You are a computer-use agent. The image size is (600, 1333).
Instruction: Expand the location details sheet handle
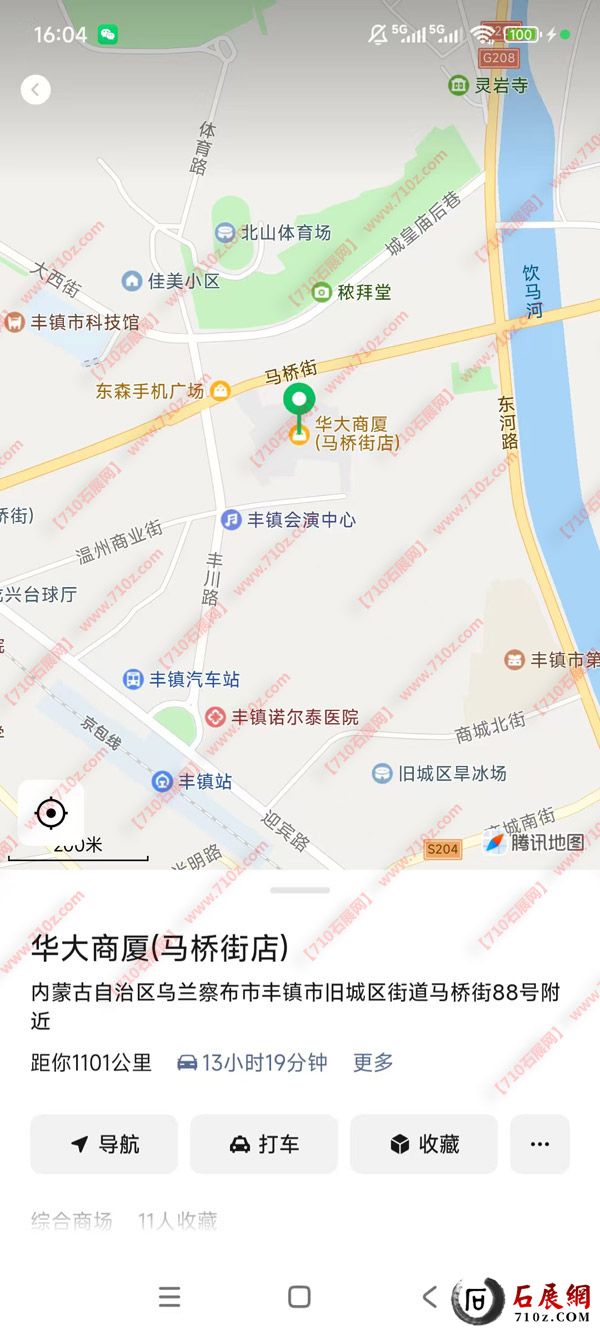click(x=300, y=889)
